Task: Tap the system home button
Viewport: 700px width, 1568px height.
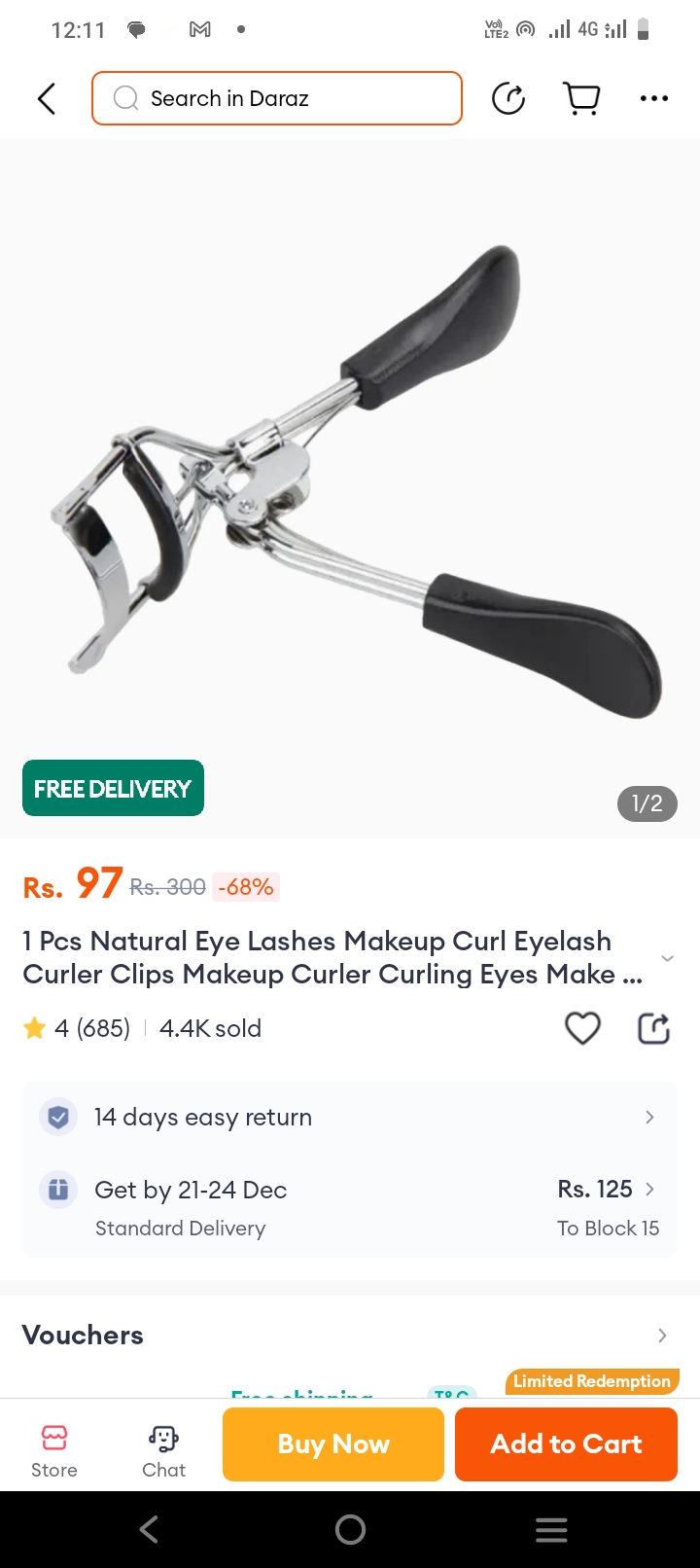Action: (x=350, y=1530)
